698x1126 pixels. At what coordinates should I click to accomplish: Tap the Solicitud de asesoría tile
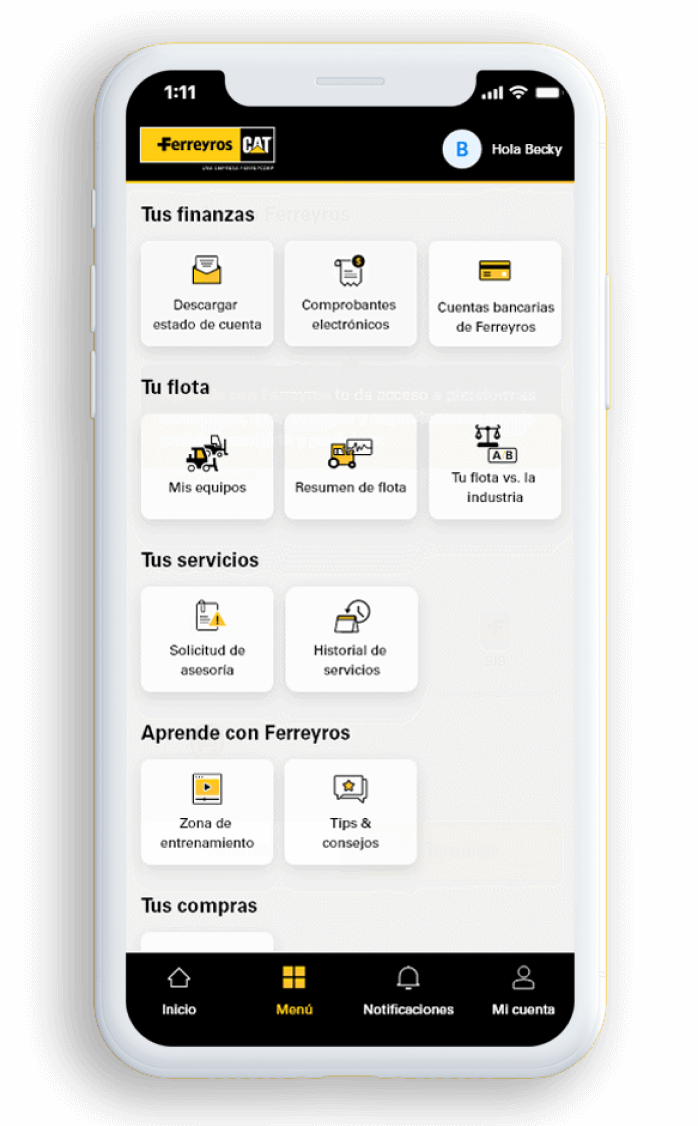pos(207,639)
